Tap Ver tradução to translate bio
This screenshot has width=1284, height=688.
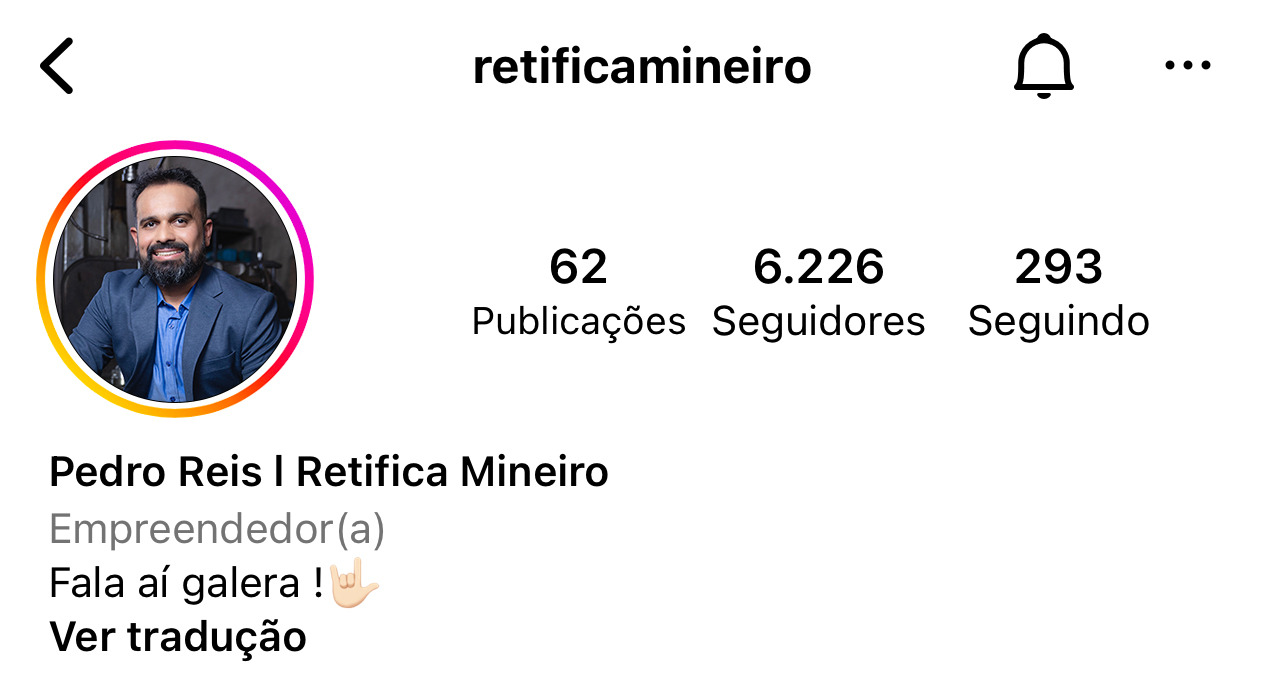tap(178, 636)
